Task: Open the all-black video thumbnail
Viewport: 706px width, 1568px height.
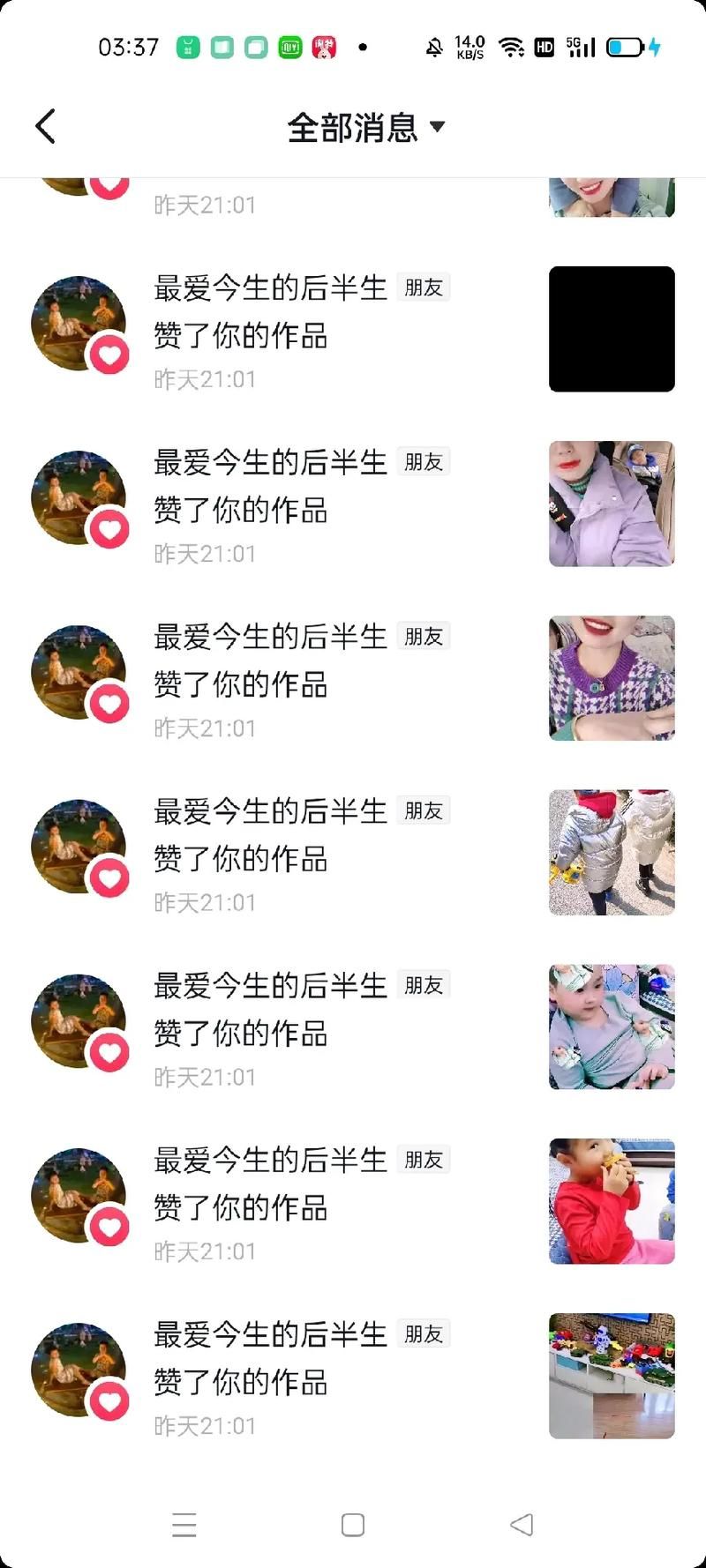Action: [x=612, y=329]
